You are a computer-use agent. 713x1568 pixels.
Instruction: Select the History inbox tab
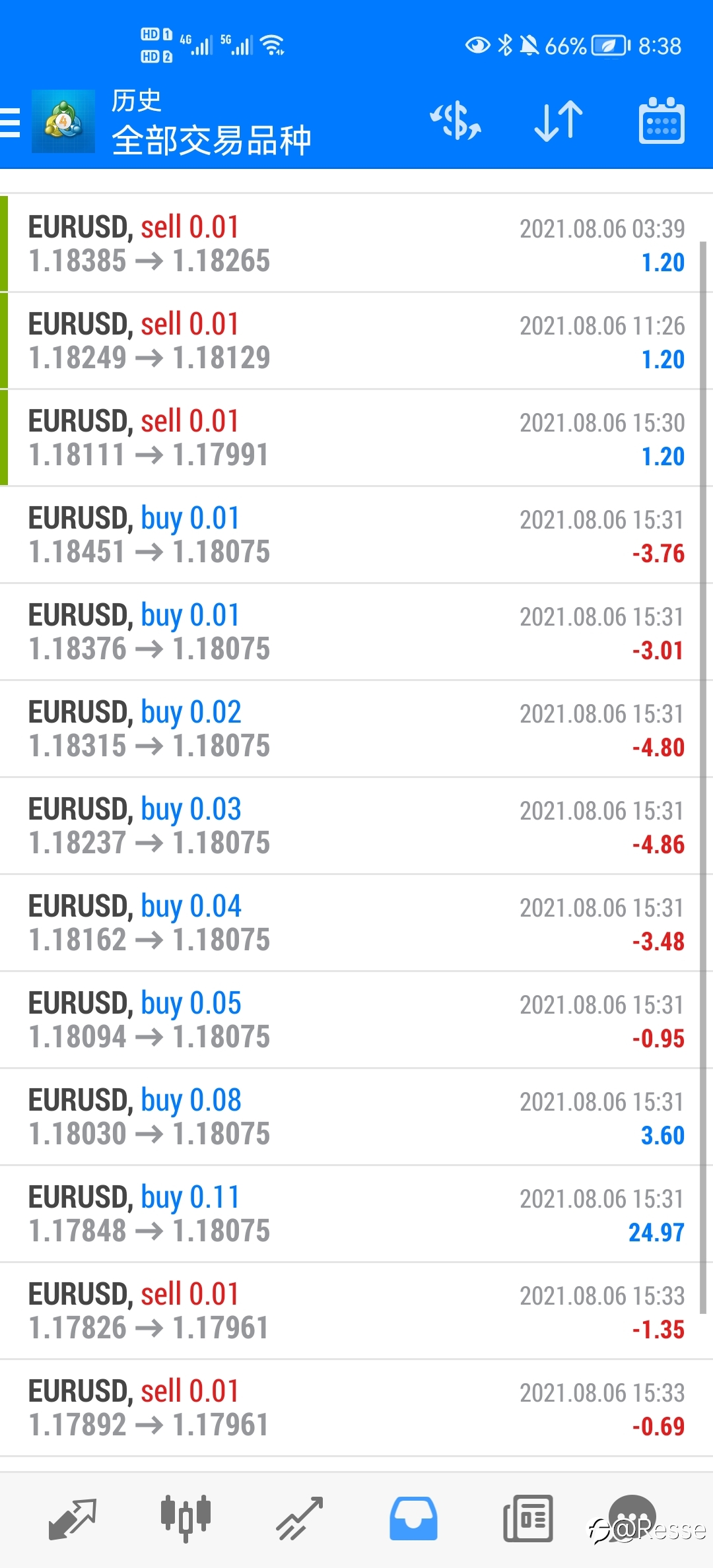(413, 1519)
